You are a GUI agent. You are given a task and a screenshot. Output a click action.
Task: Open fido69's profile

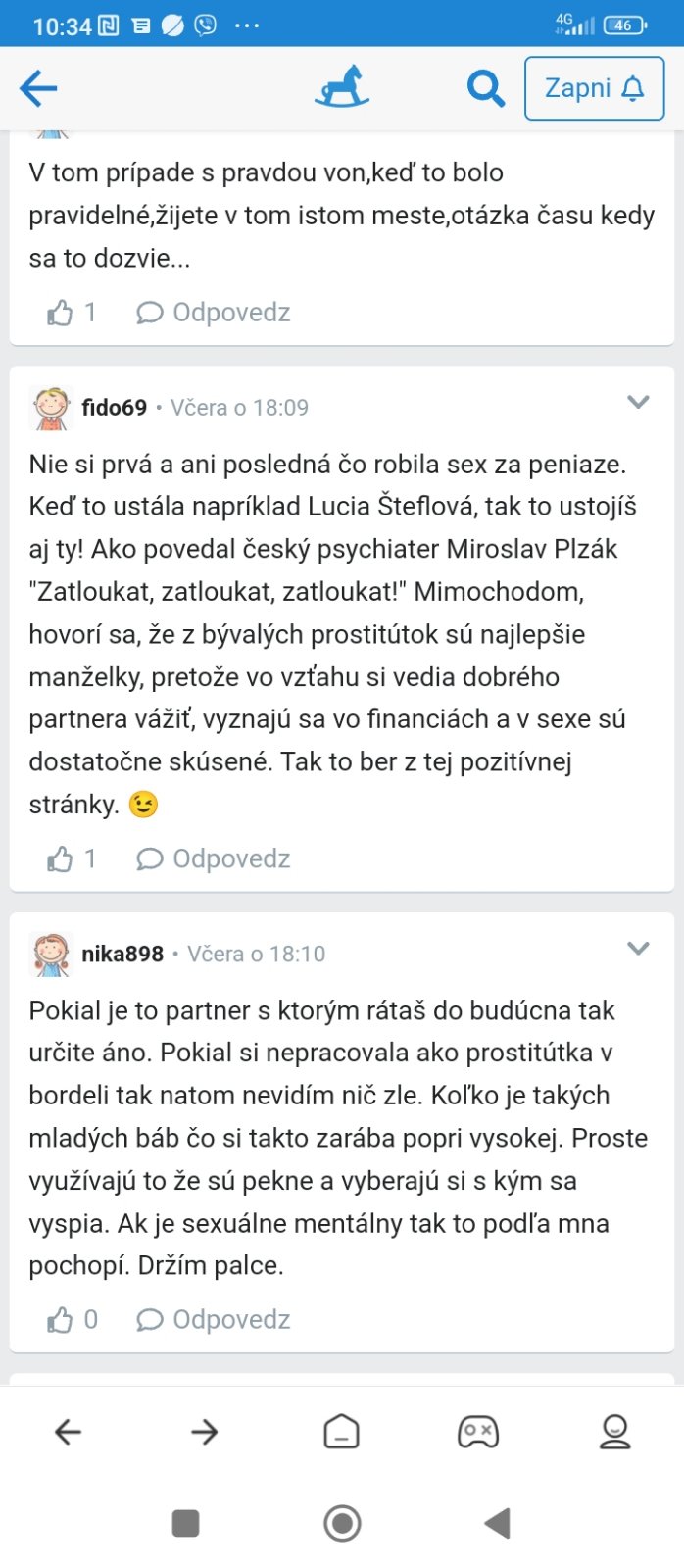[x=114, y=408]
